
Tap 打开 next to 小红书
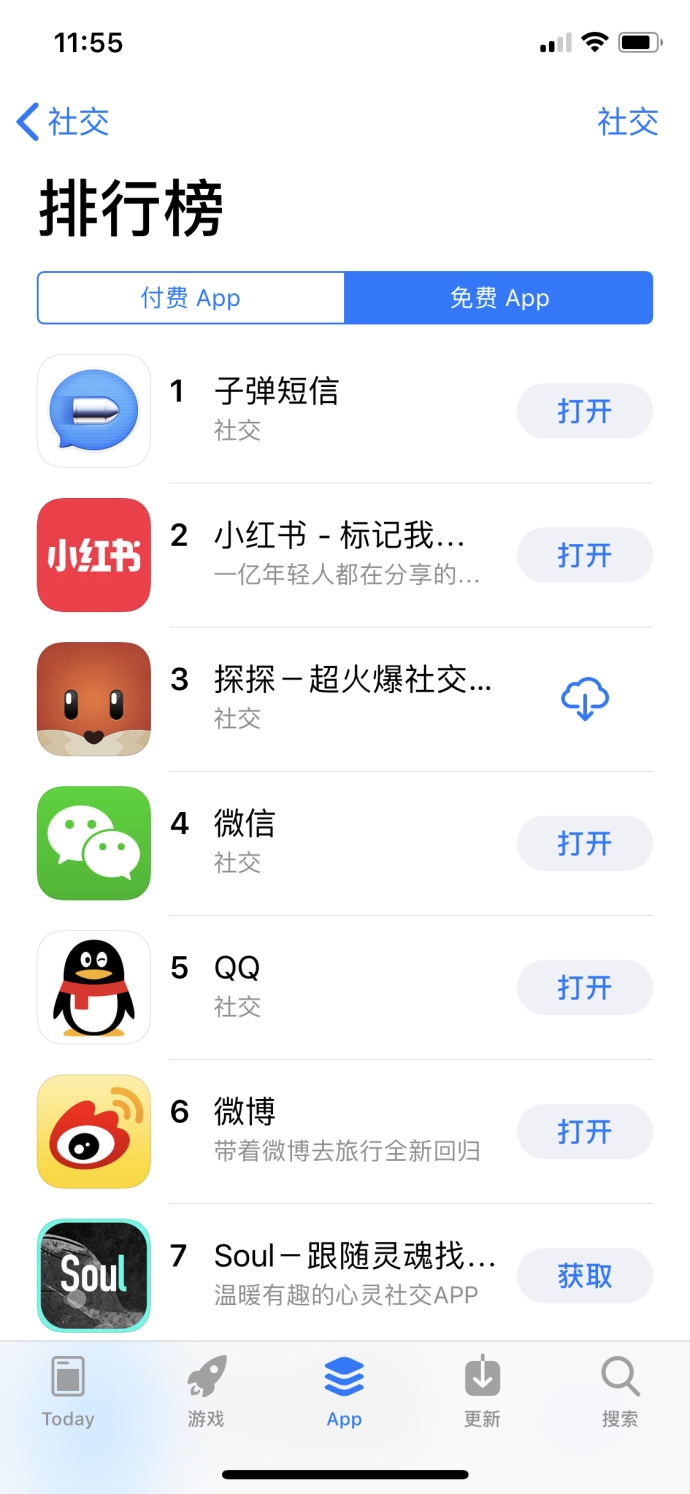pos(584,555)
